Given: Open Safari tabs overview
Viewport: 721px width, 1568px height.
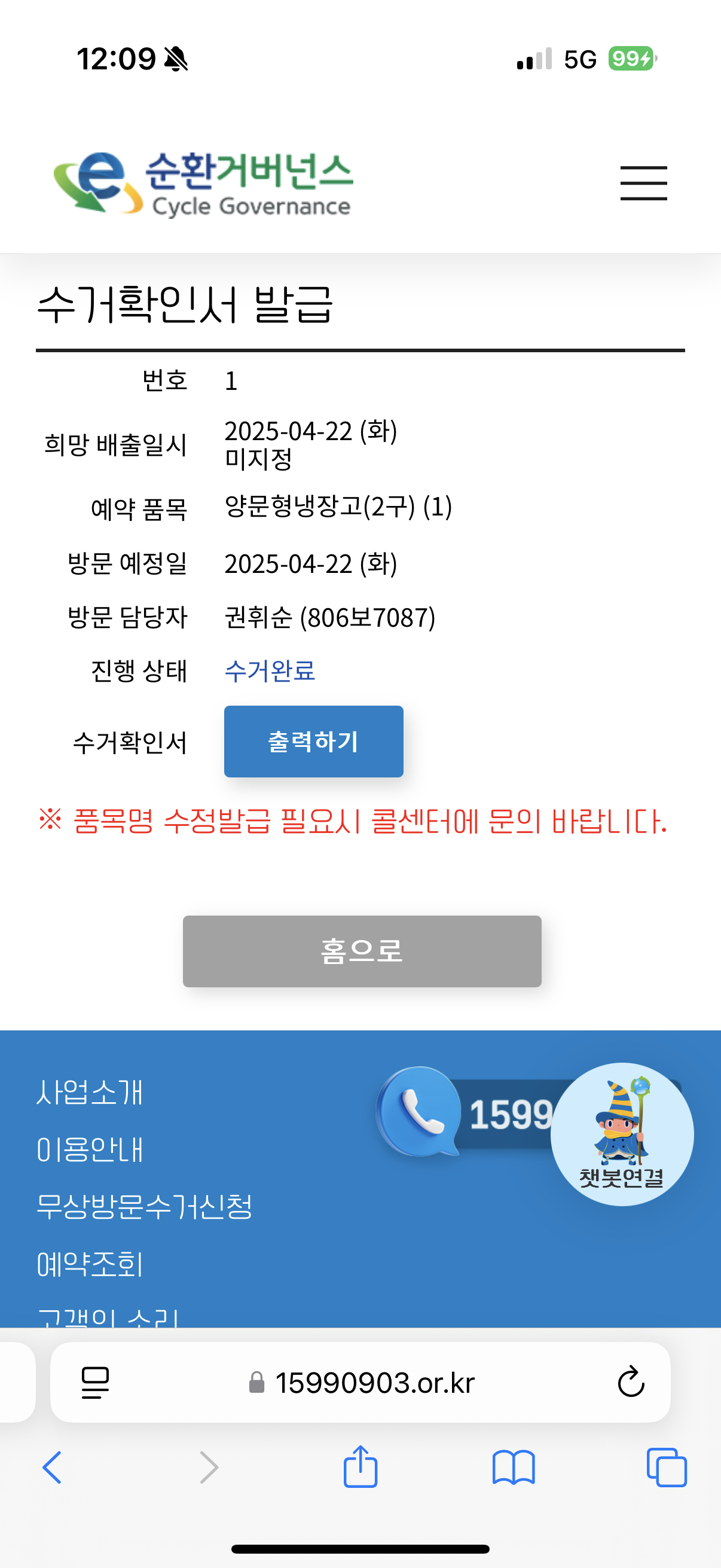Looking at the screenshot, I should [667, 1468].
